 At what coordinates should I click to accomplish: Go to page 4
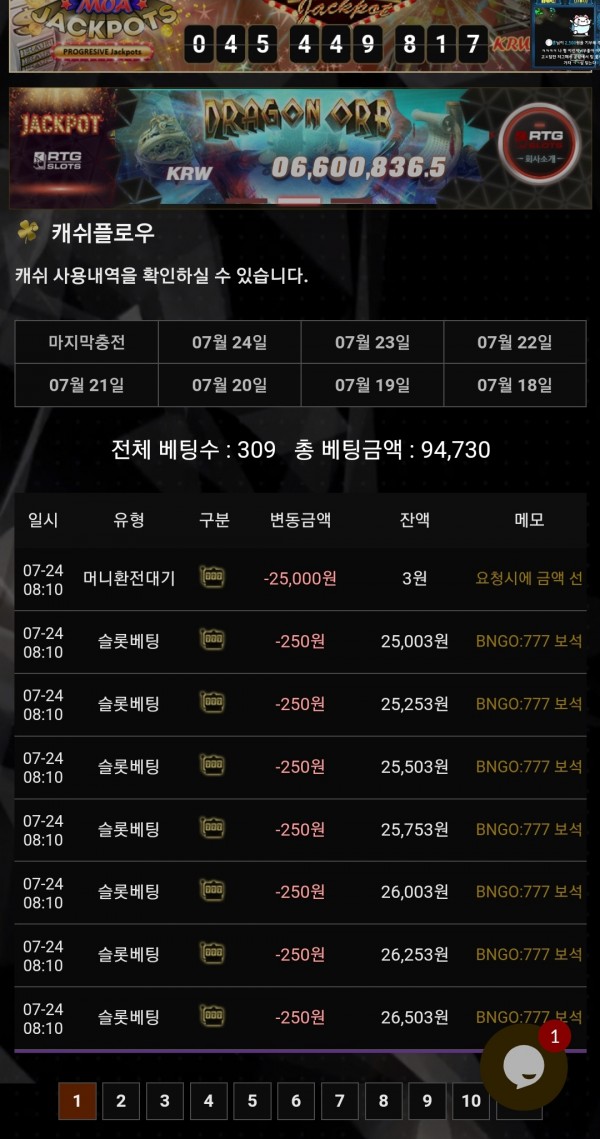coord(208,1101)
